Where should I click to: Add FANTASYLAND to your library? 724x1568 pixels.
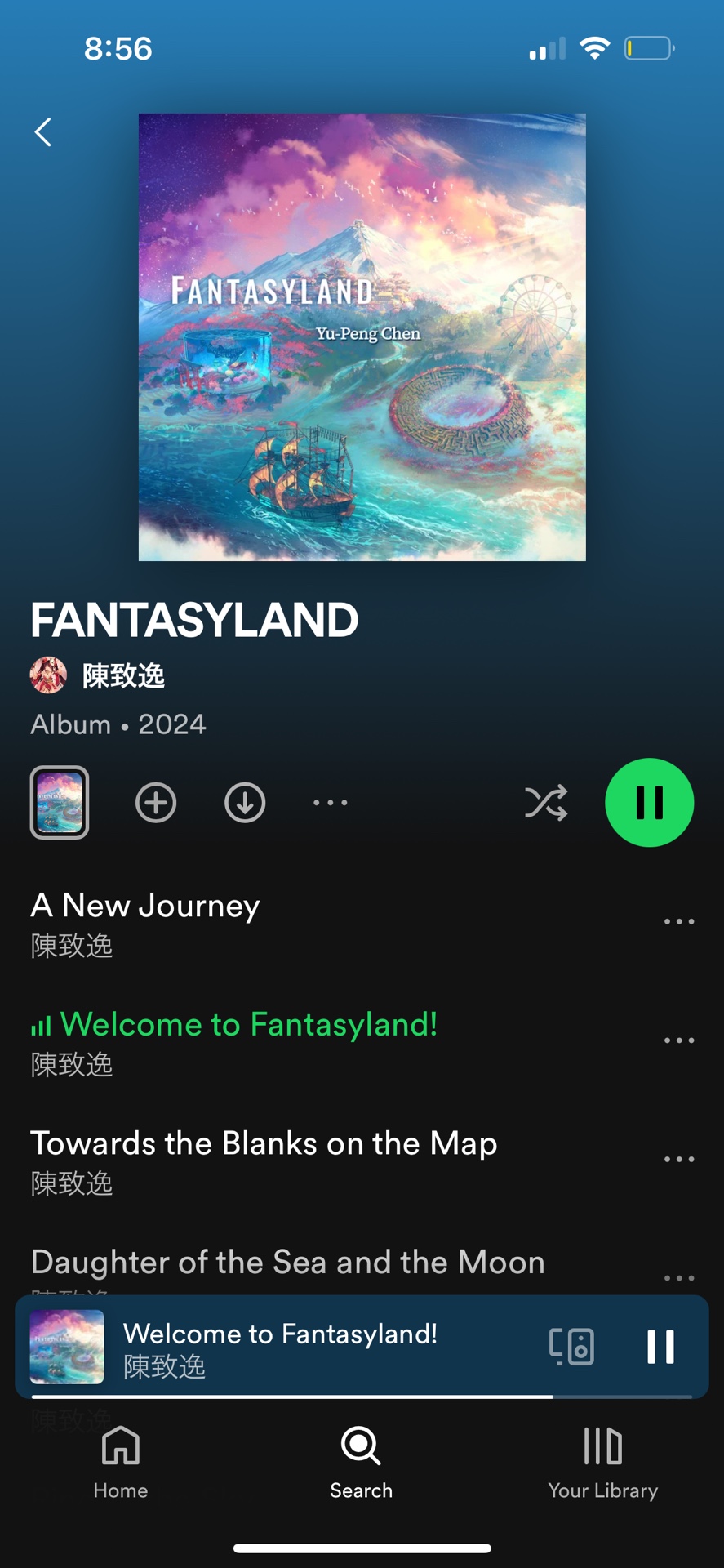[155, 802]
